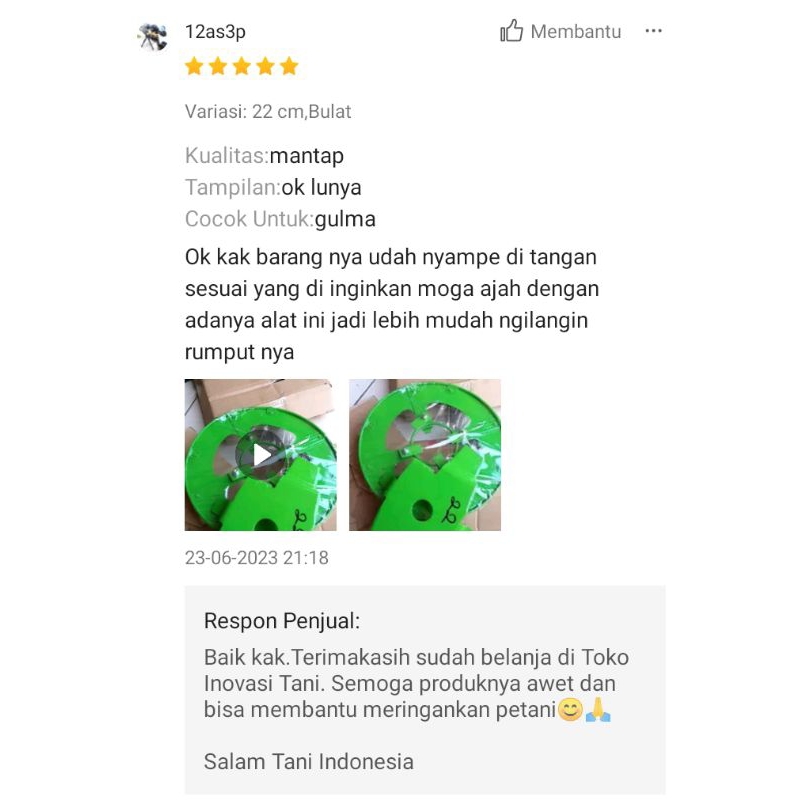Image resolution: width=800 pixels, height=800 pixels.
Task: Mark 12as3p's review as Membantu
Action: click(x=560, y=32)
